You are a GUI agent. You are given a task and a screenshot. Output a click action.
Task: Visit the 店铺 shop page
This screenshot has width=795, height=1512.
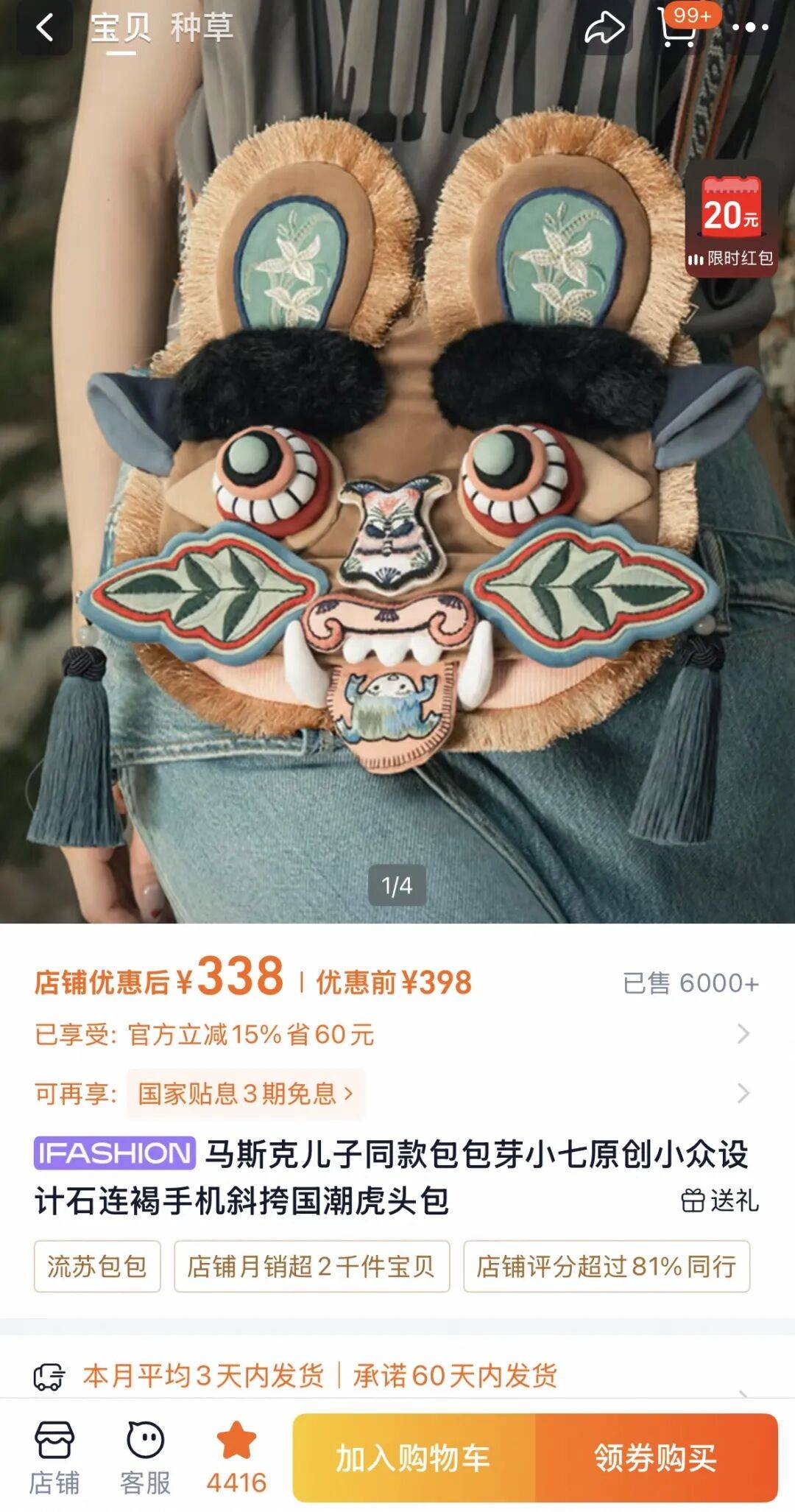tap(54, 1458)
